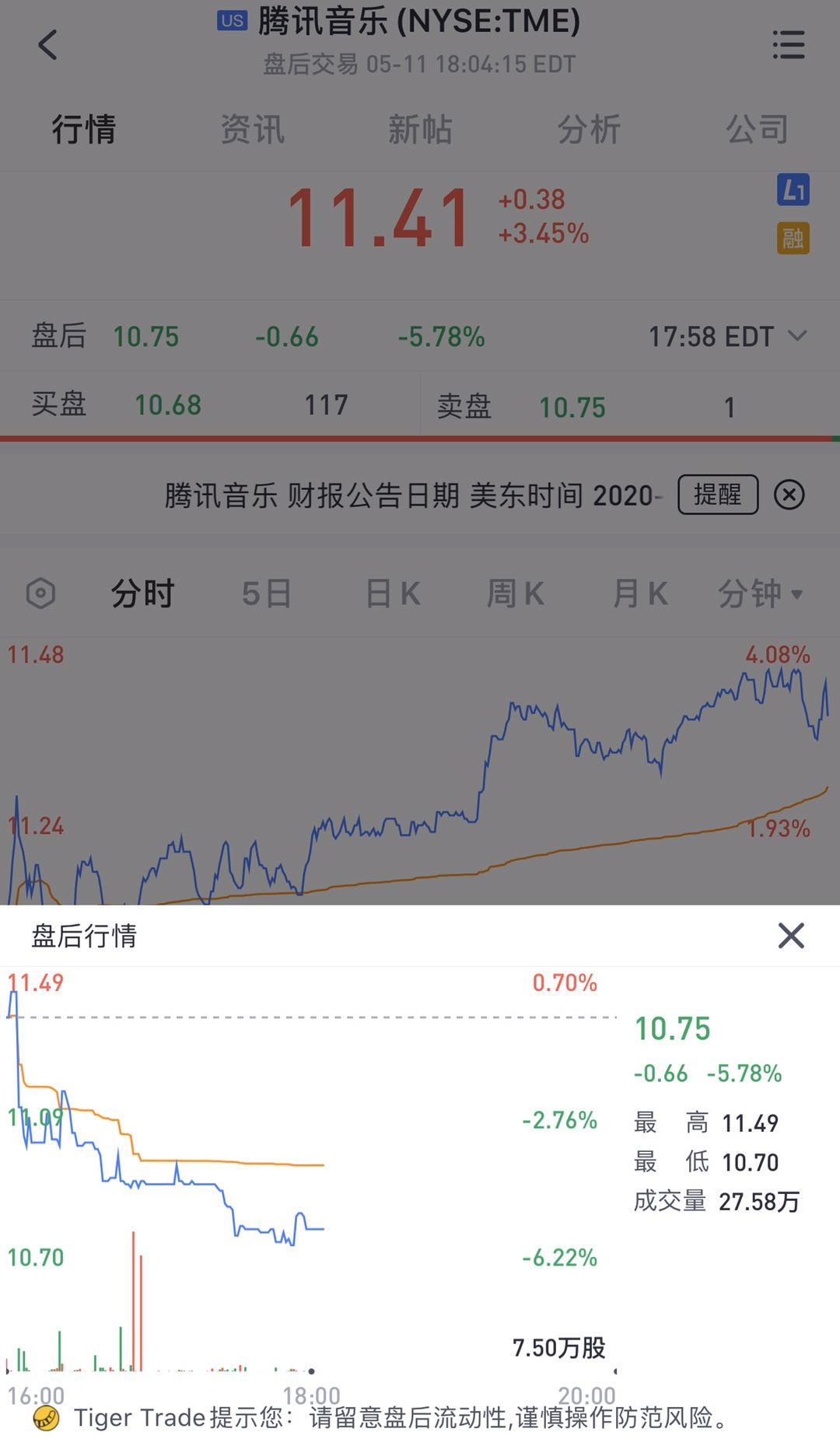The image size is (840, 1453).
Task: Open the 分析 tab
Action: tap(589, 129)
